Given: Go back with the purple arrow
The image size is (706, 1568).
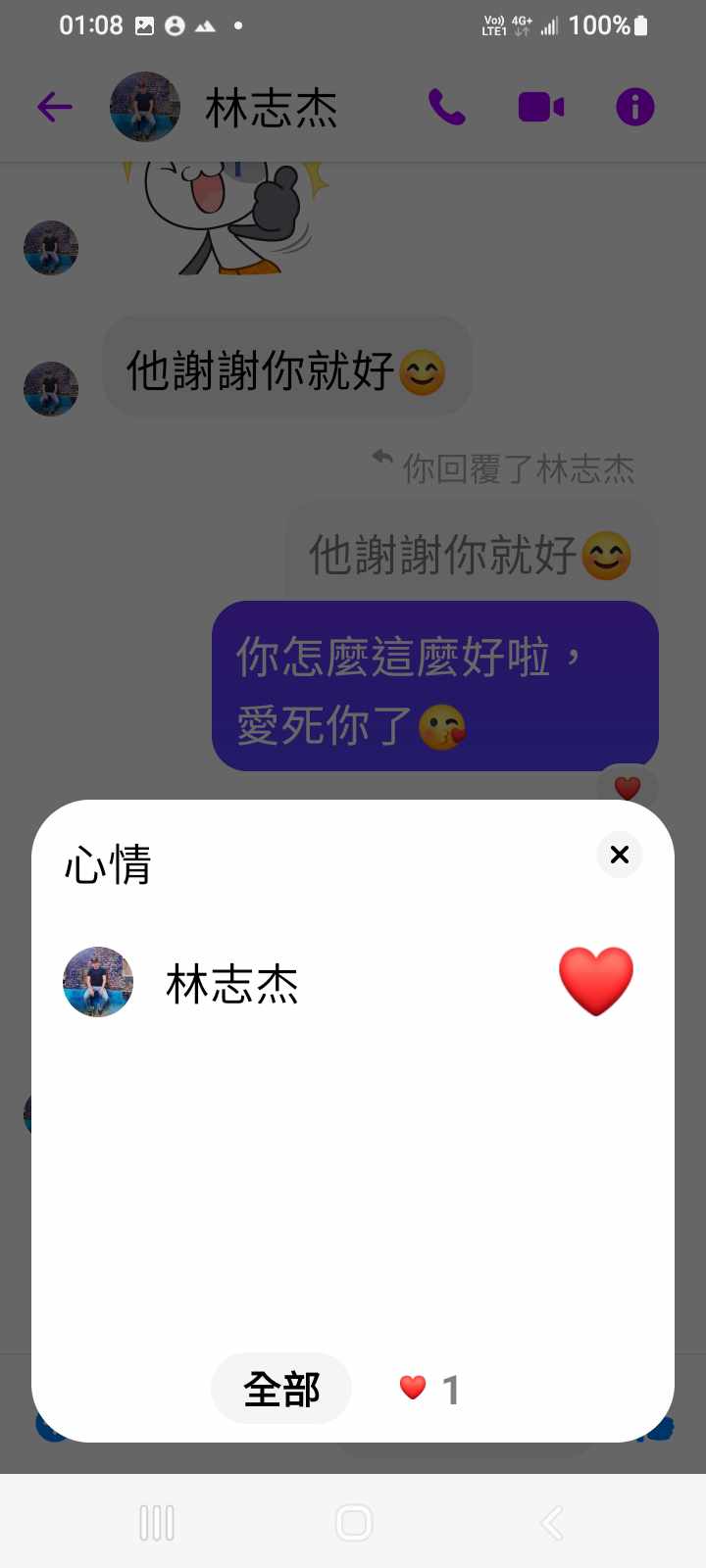Looking at the screenshot, I should point(55,107).
